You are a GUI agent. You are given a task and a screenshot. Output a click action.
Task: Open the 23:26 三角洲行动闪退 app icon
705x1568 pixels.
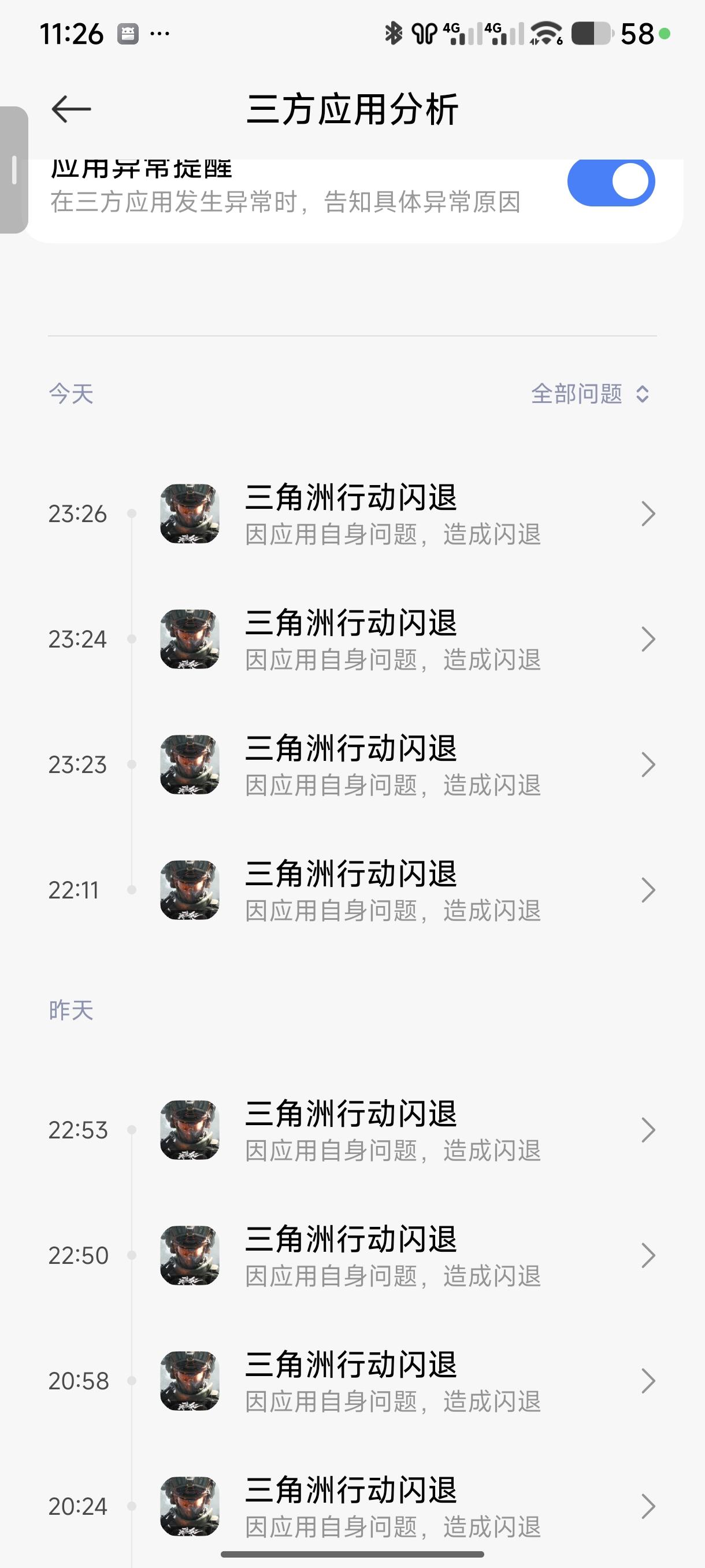pyautogui.click(x=189, y=514)
